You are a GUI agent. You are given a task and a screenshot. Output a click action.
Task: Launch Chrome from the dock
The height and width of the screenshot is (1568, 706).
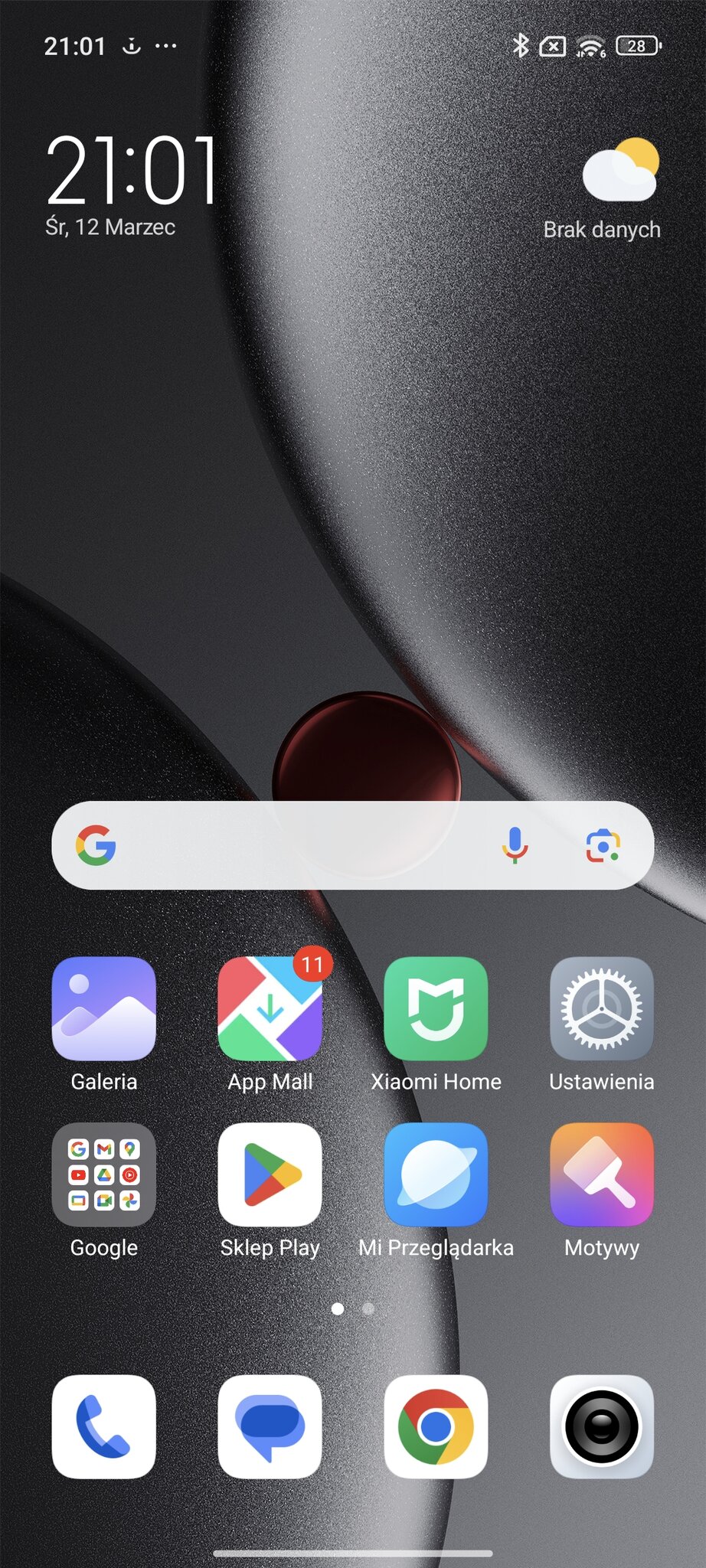click(436, 1426)
